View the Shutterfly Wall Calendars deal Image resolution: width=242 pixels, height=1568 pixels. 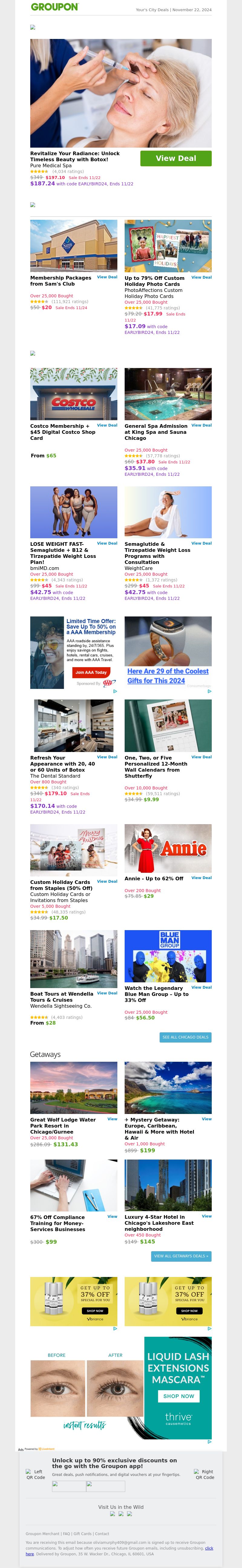tap(201, 757)
